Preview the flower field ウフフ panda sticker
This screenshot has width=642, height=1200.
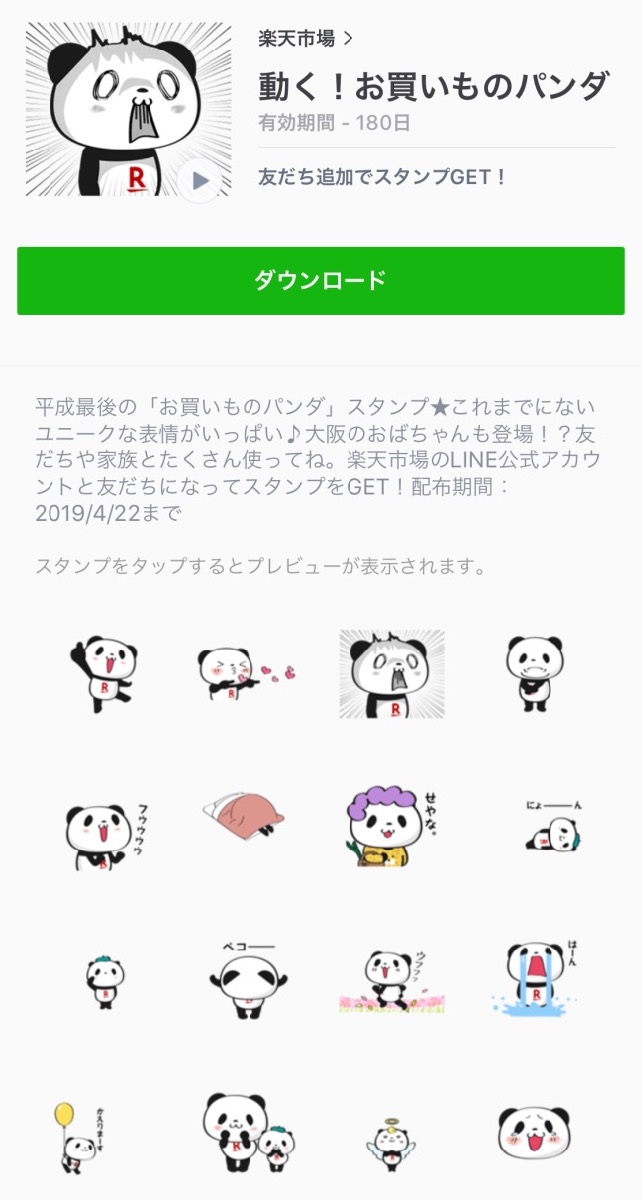391,982
